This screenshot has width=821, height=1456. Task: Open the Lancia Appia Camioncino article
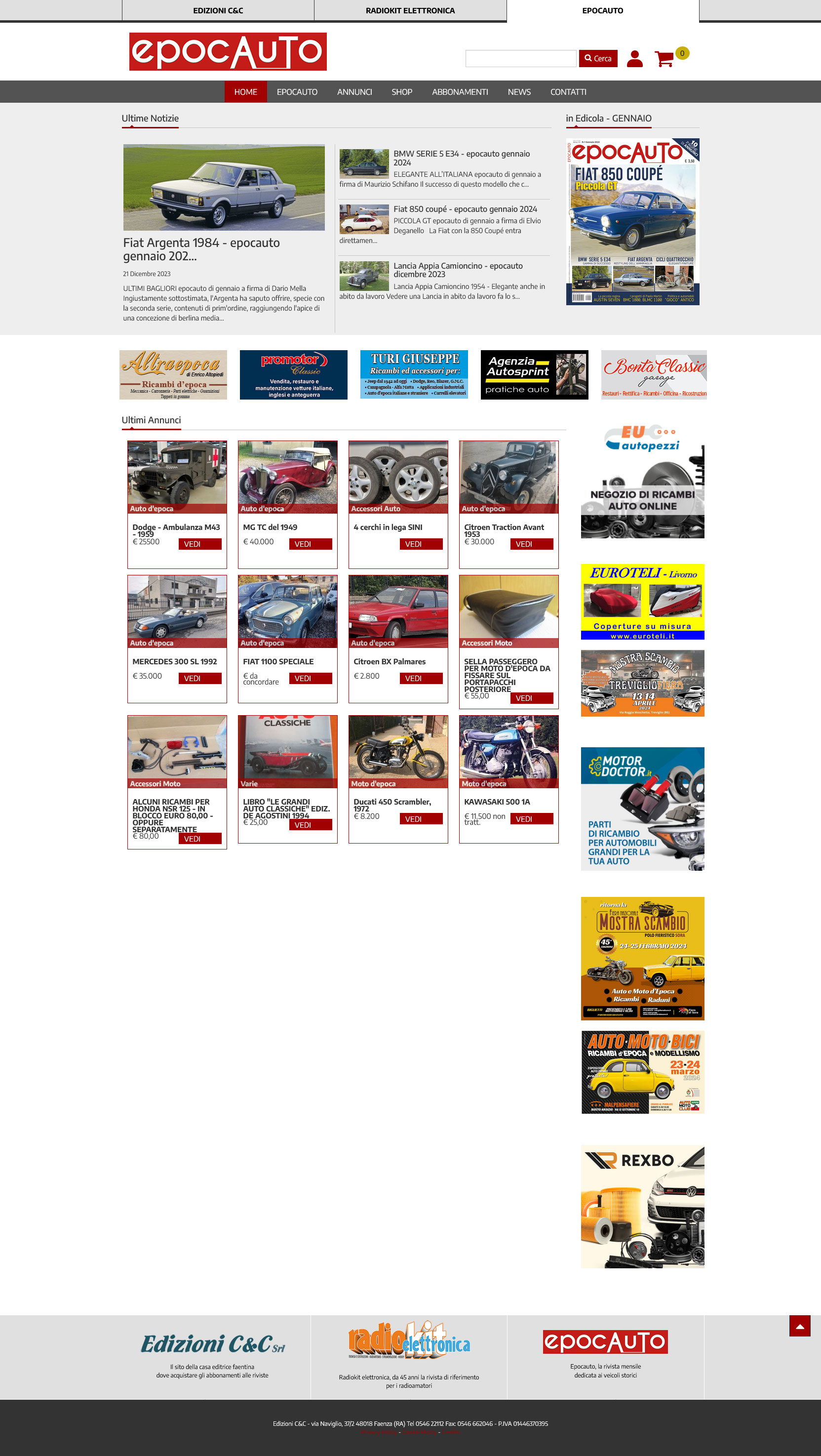458,270
